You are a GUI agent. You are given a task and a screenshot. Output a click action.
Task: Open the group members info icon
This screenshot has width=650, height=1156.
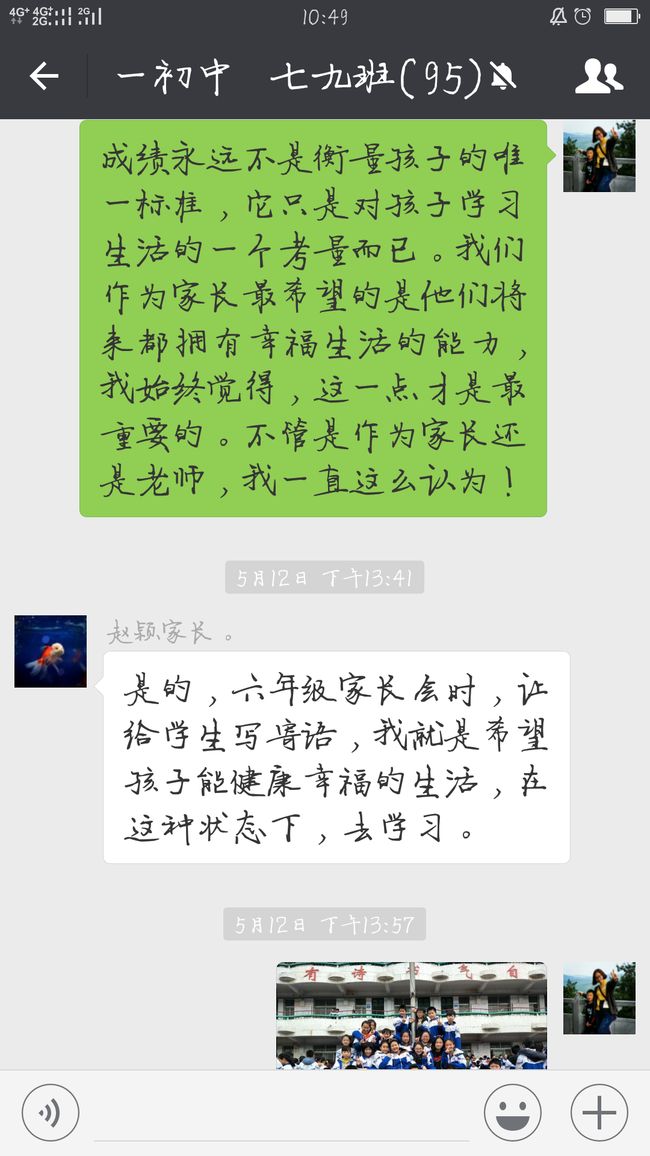[x=598, y=76]
